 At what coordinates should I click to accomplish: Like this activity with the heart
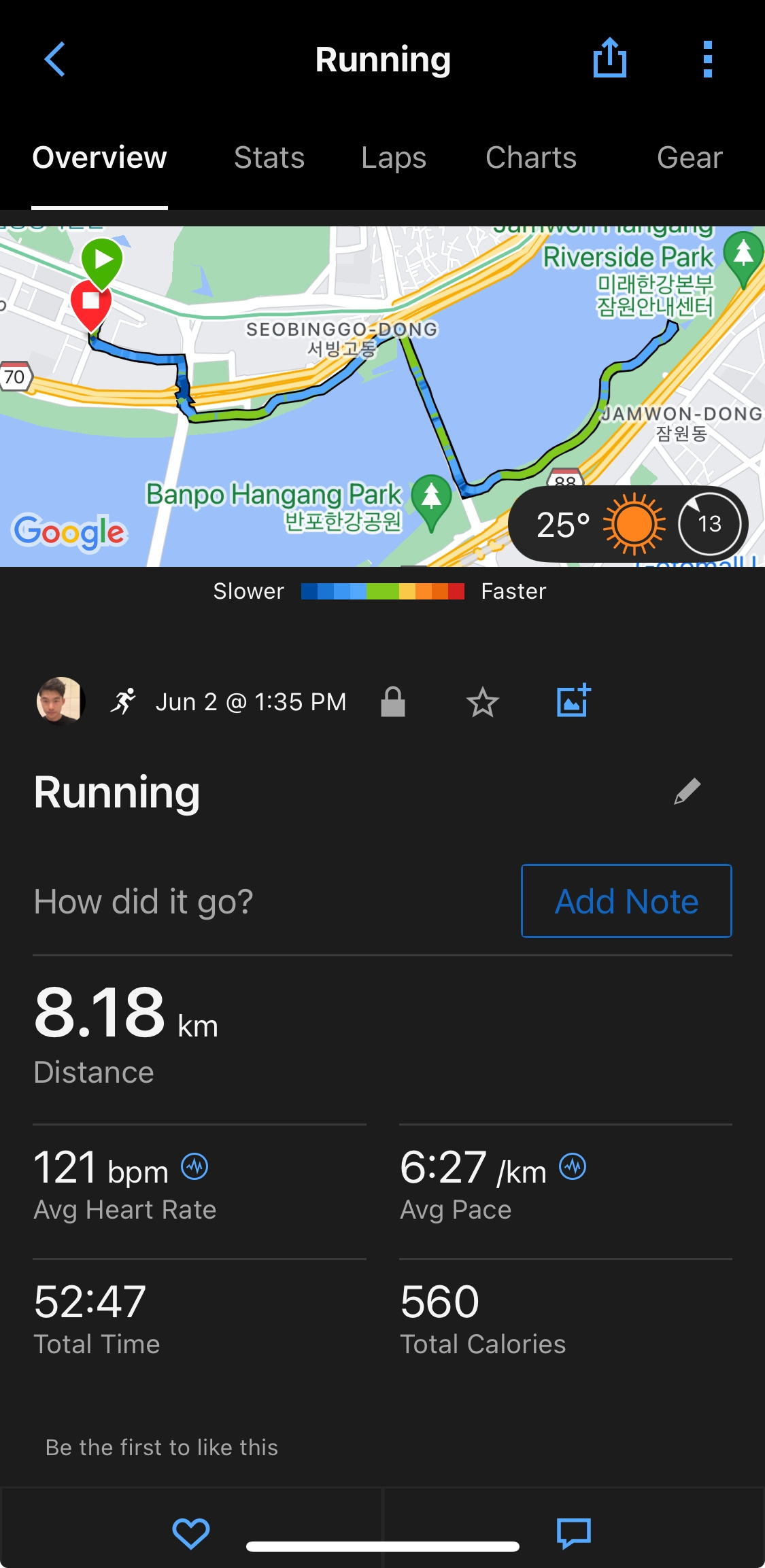coord(191,1533)
